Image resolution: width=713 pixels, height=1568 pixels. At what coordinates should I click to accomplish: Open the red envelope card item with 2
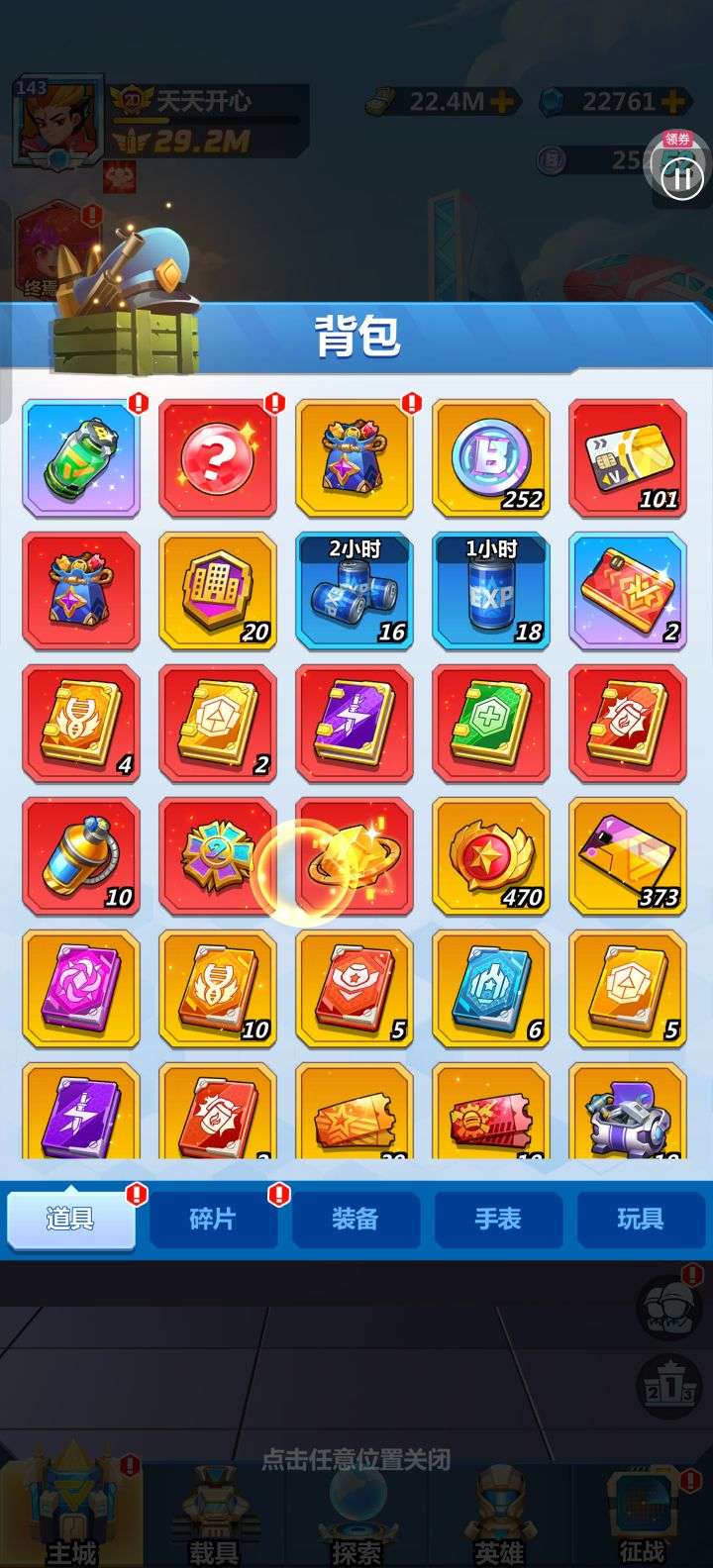(x=628, y=591)
